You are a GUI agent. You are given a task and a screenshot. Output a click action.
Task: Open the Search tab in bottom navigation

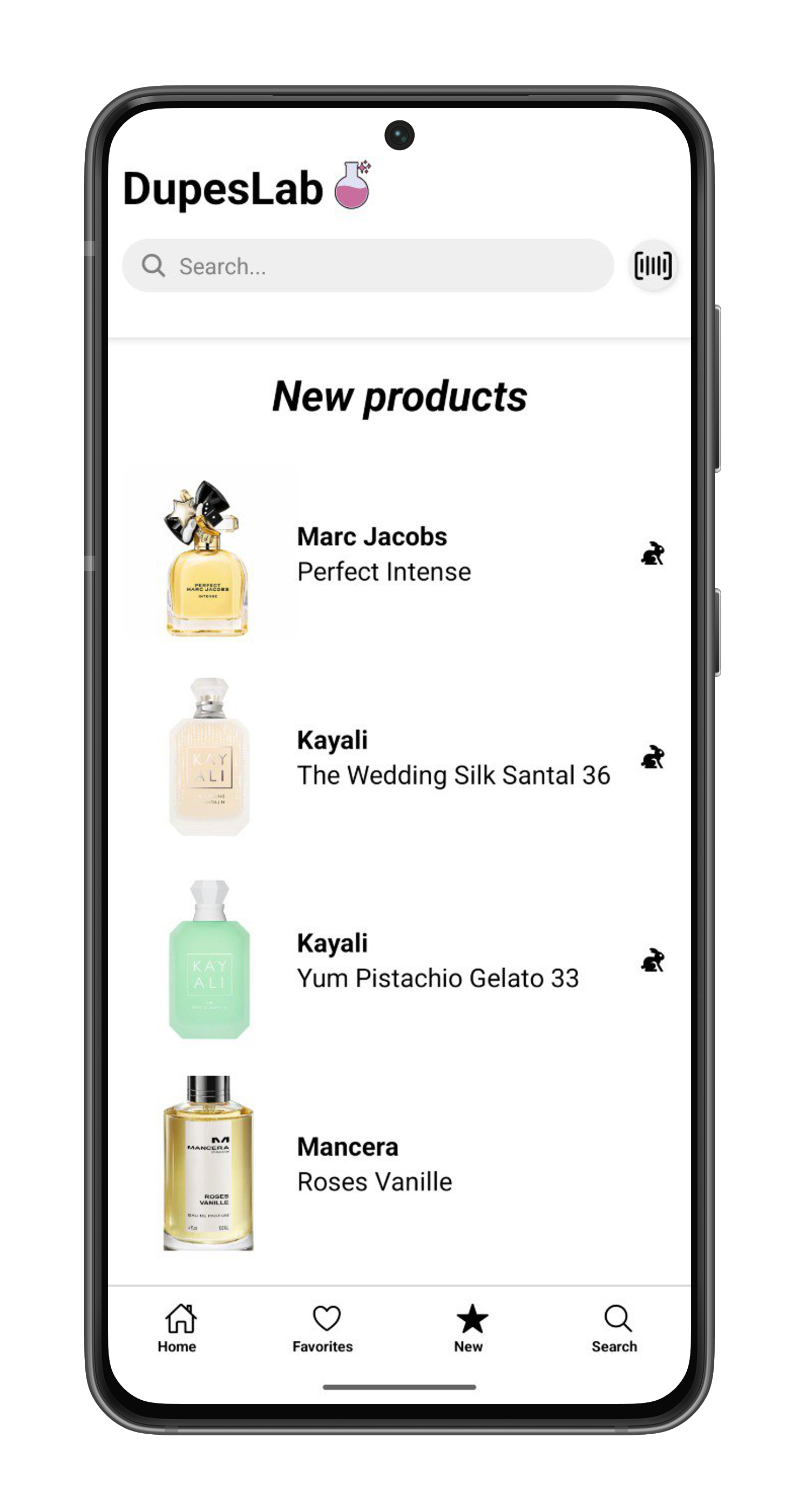tap(615, 1329)
